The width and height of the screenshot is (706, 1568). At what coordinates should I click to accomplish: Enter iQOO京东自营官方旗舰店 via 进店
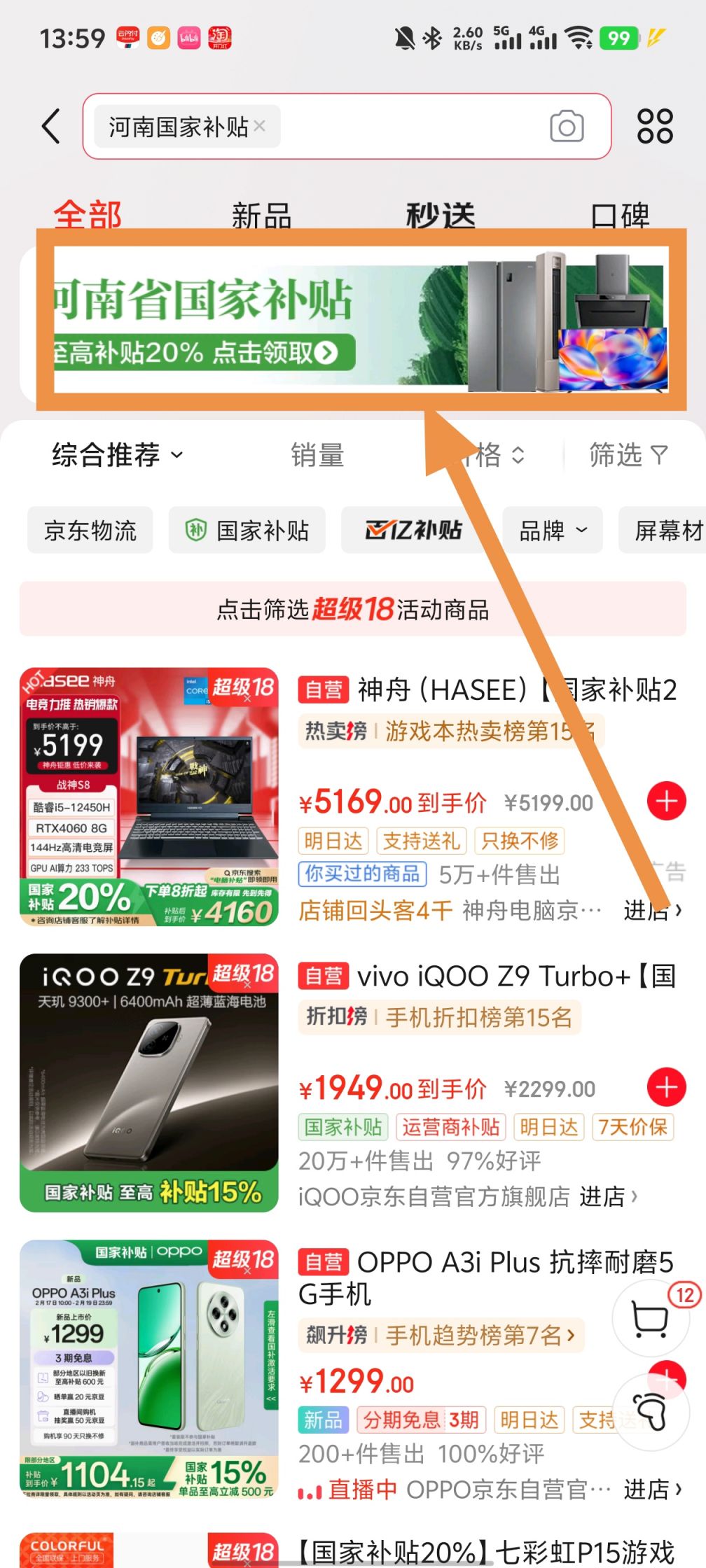tap(608, 1197)
